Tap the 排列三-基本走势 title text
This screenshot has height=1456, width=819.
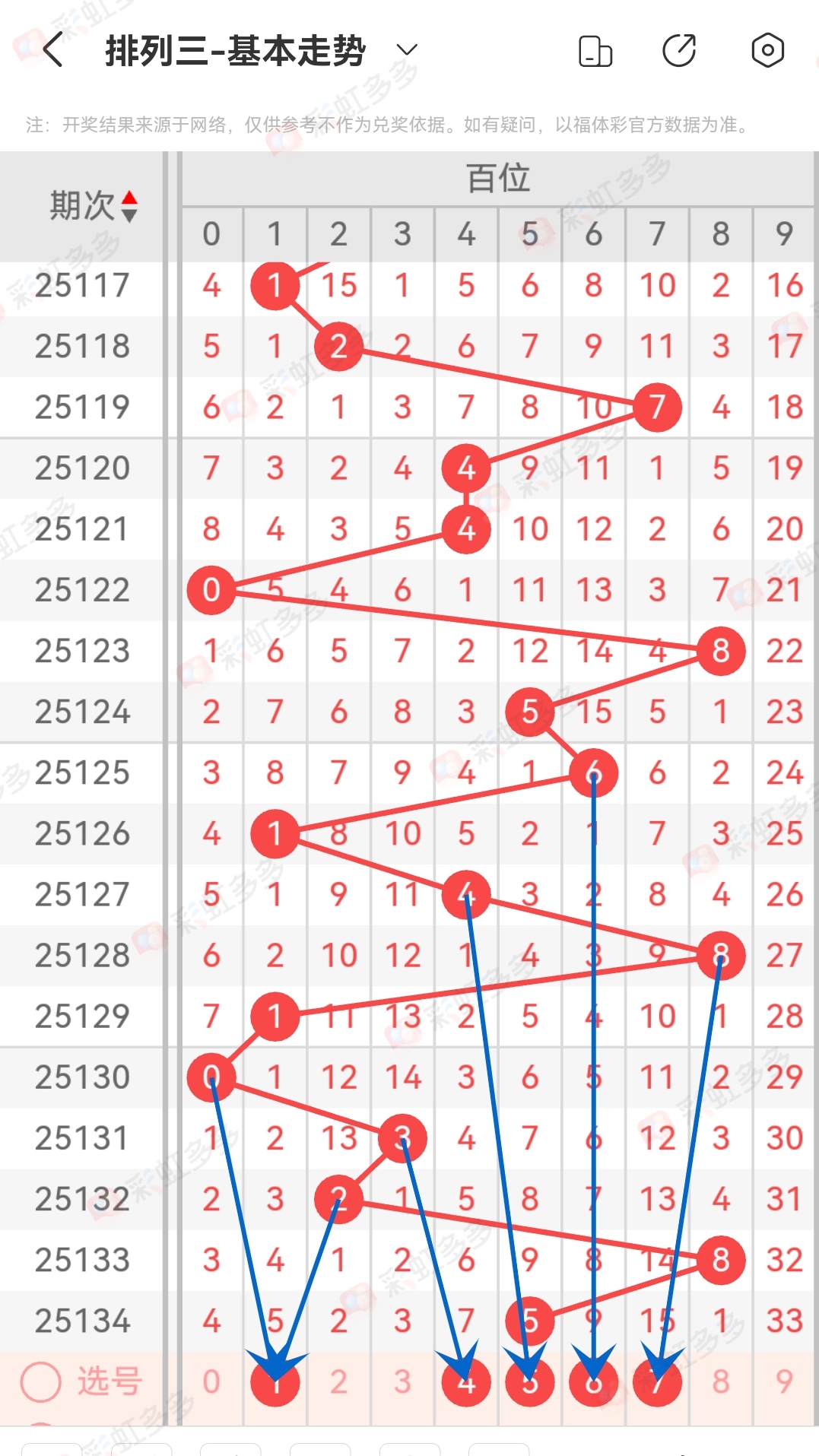[x=232, y=49]
